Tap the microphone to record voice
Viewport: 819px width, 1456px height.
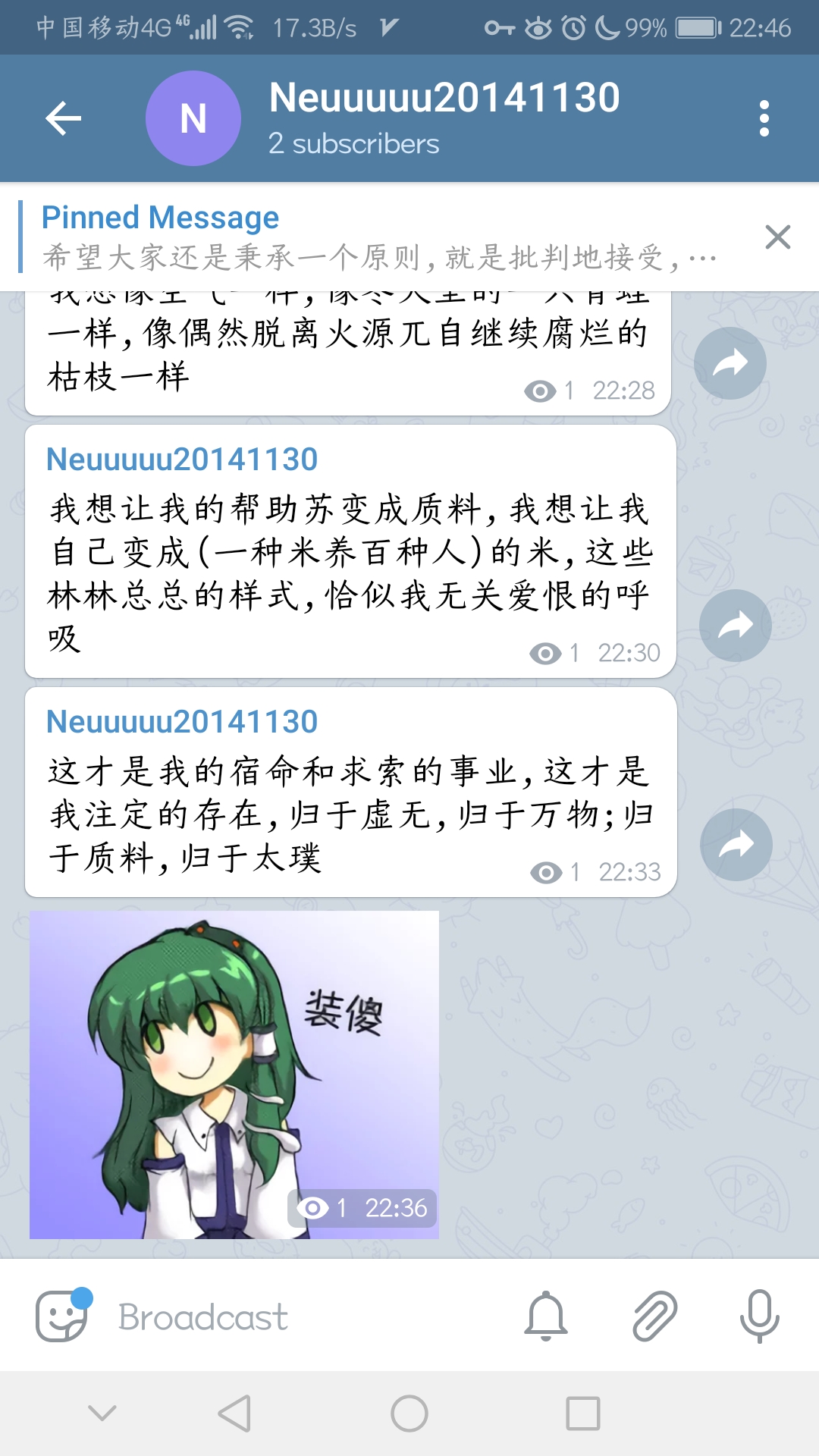point(759,1316)
